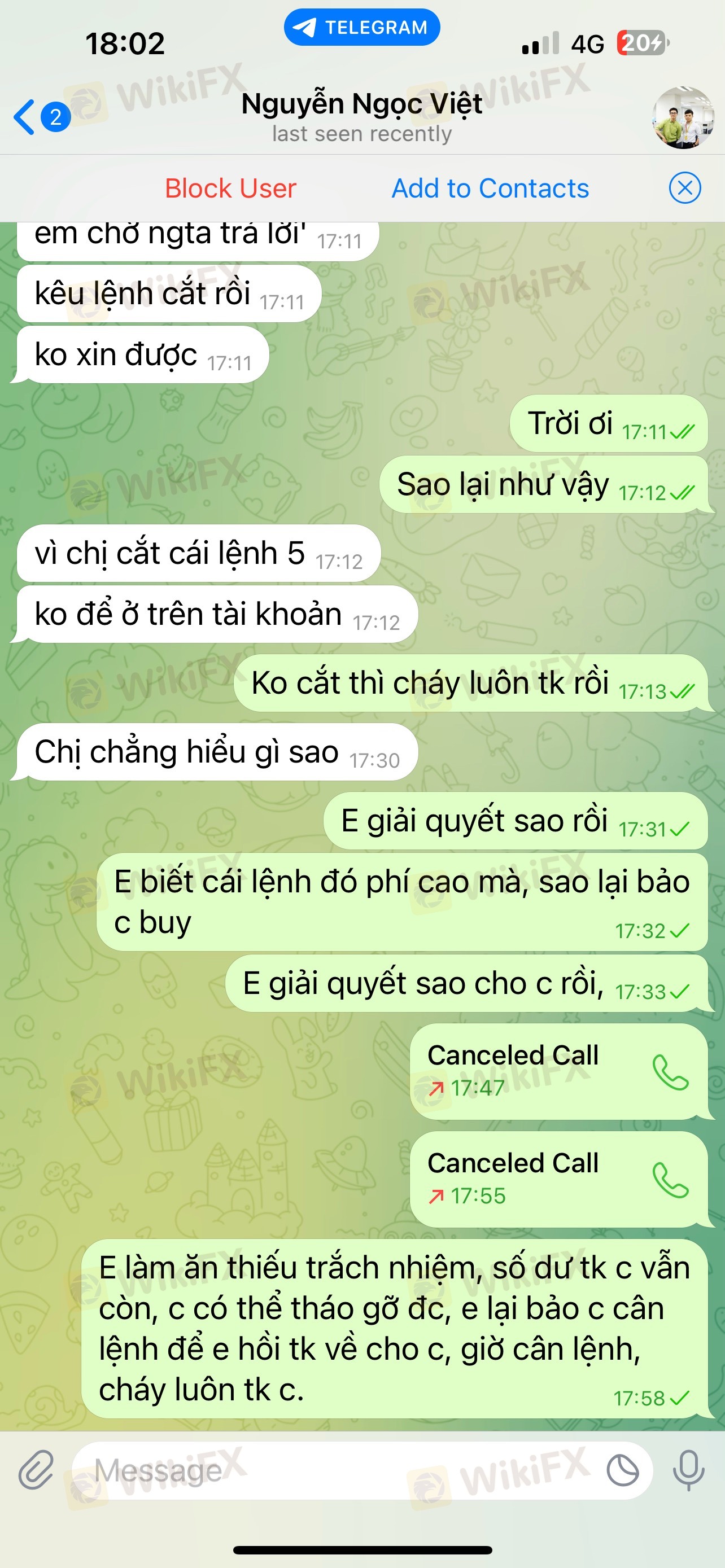Open the sticker panel icon

[623, 1470]
